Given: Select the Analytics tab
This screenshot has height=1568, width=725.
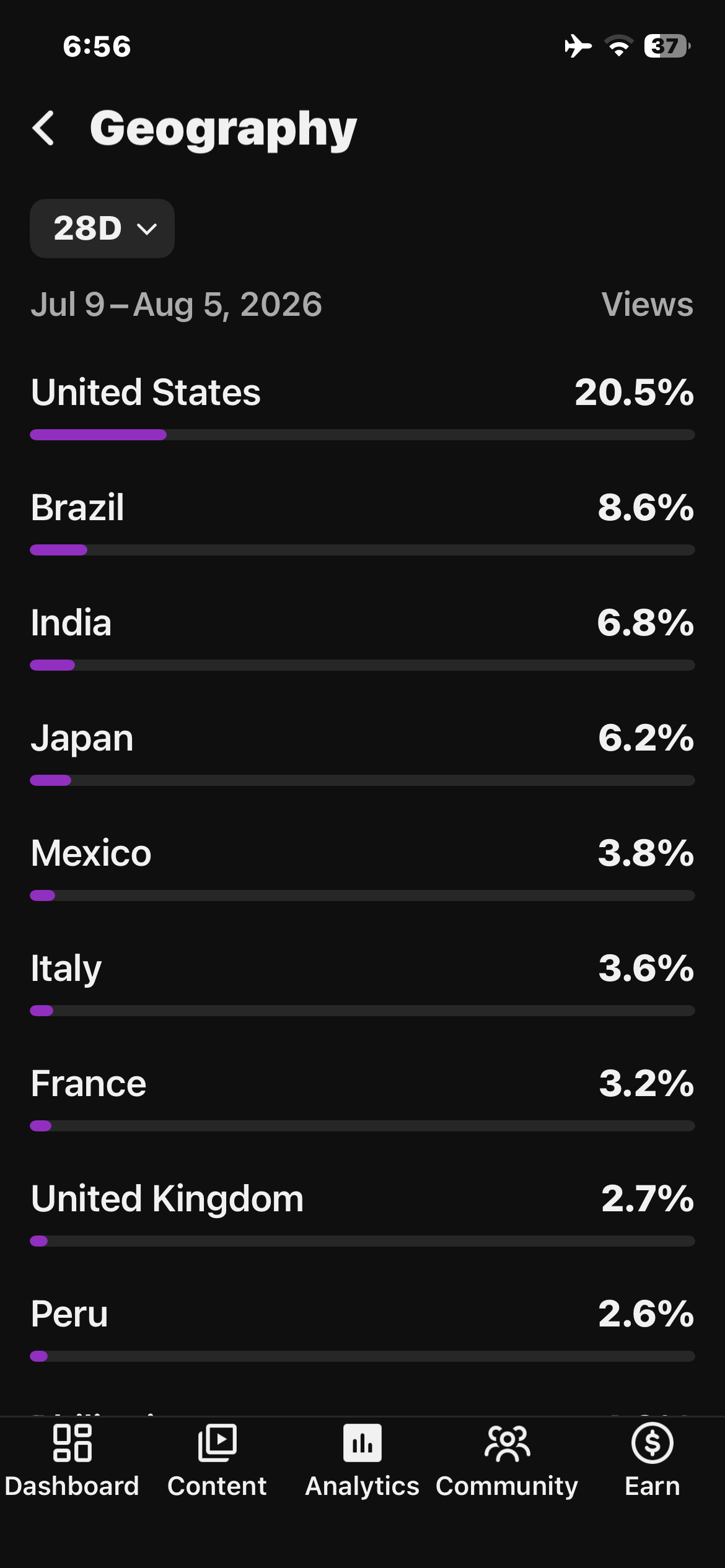Looking at the screenshot, I should [x=362, y=1461].
